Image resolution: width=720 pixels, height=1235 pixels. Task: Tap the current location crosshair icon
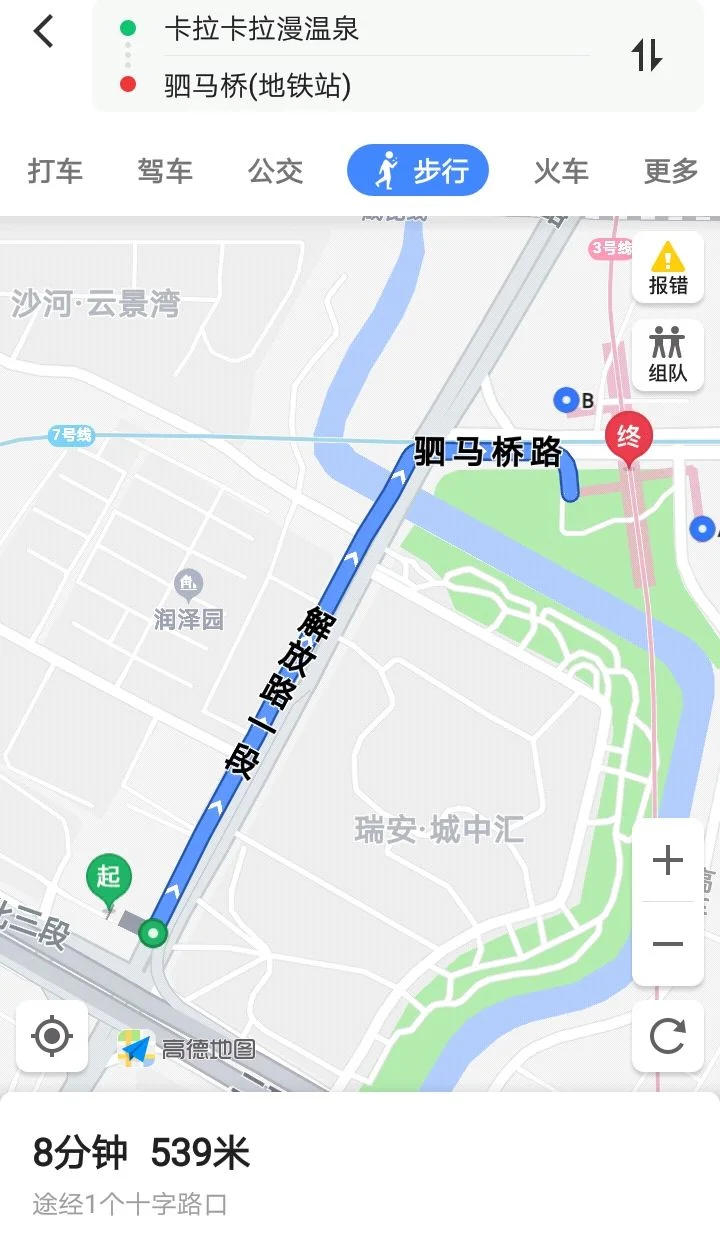(52, 1038)
